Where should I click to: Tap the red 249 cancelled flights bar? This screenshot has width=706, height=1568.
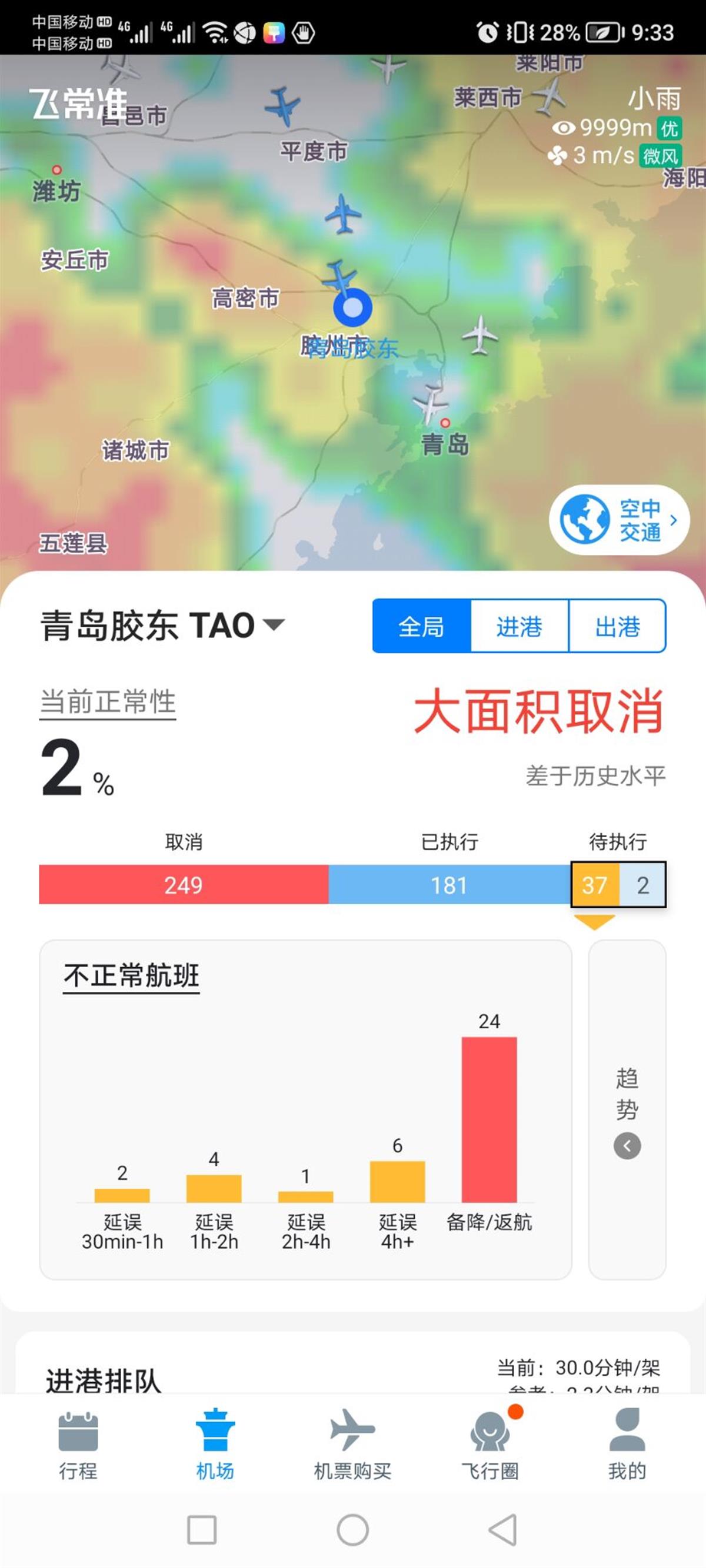tap(184, 884)
